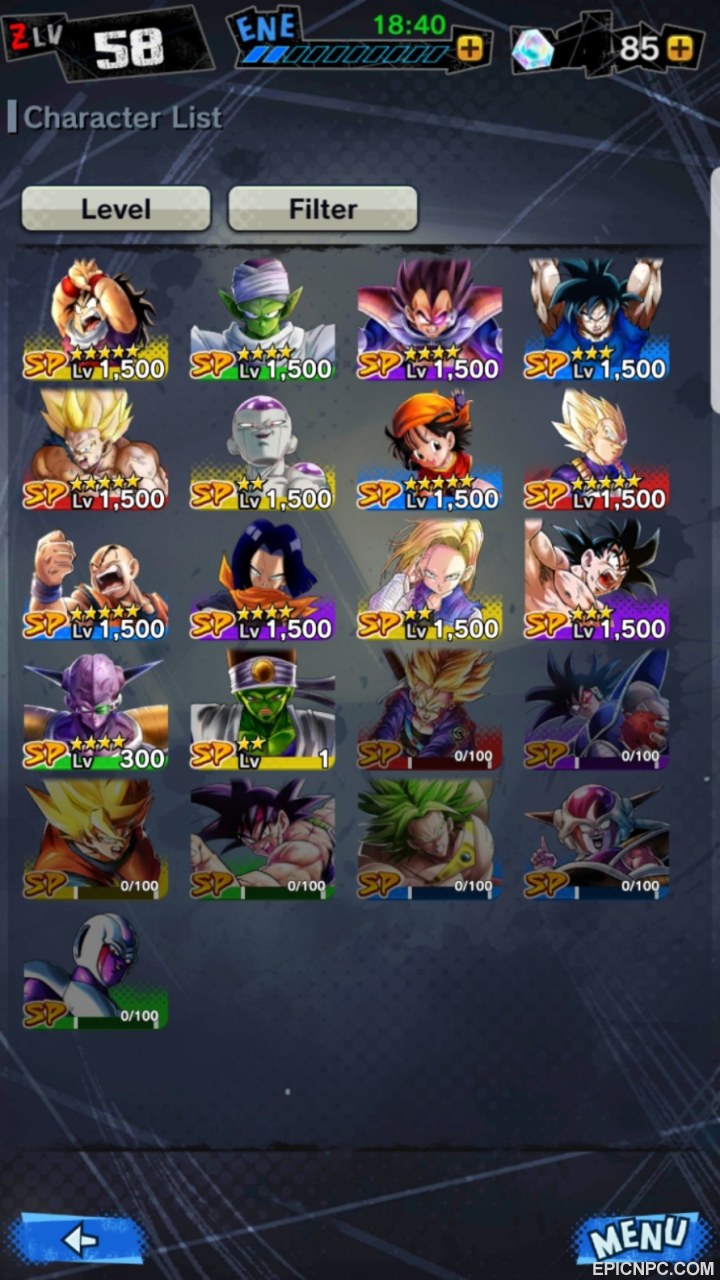Open the Android 18 character tile

coord(430,579)
